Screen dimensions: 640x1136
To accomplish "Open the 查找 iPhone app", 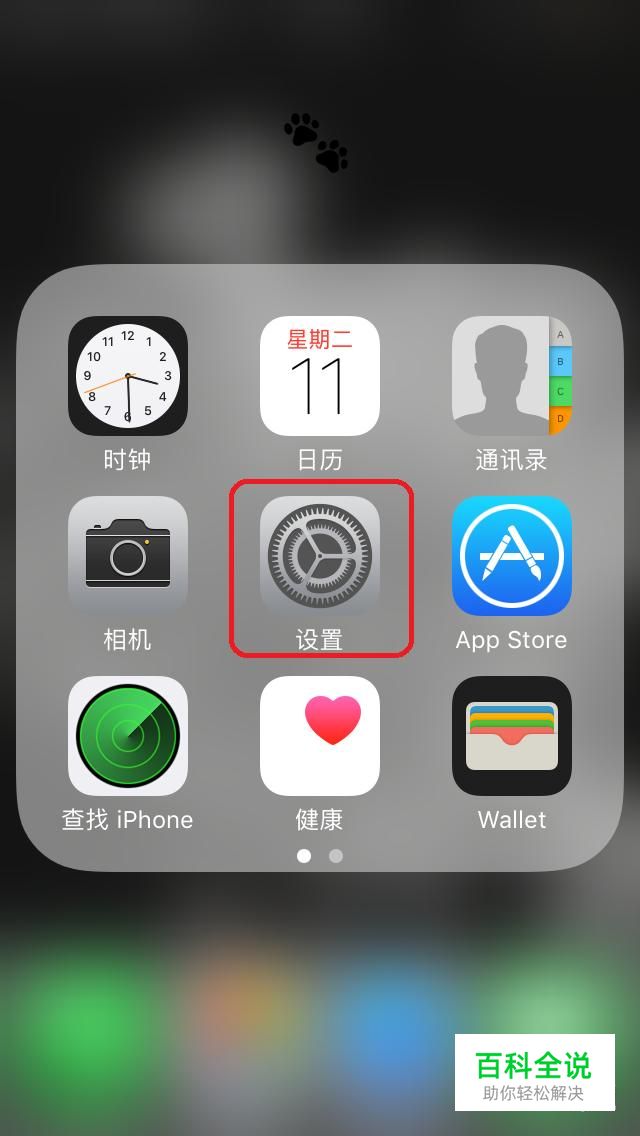I will (128, 736).
